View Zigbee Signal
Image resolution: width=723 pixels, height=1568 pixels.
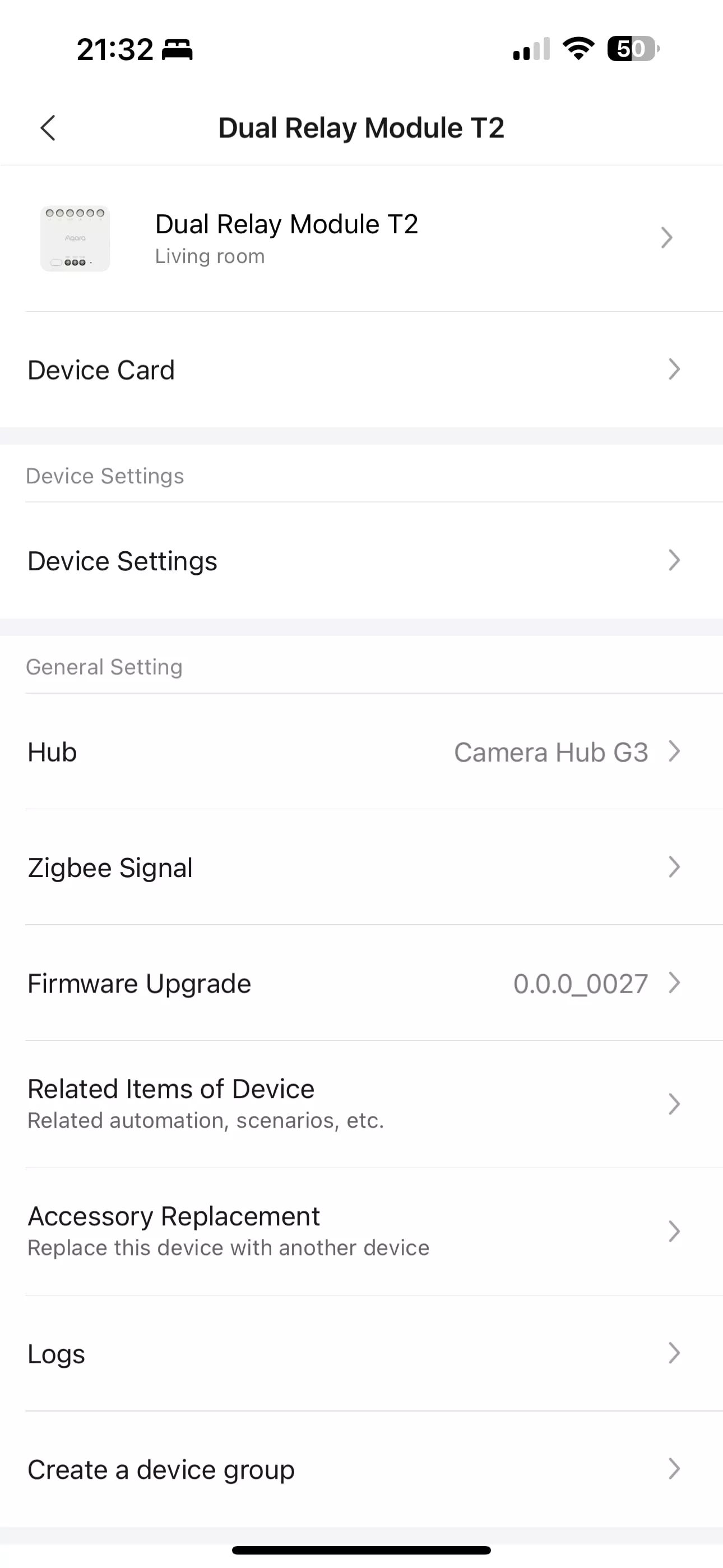click(x=361, y=868)
